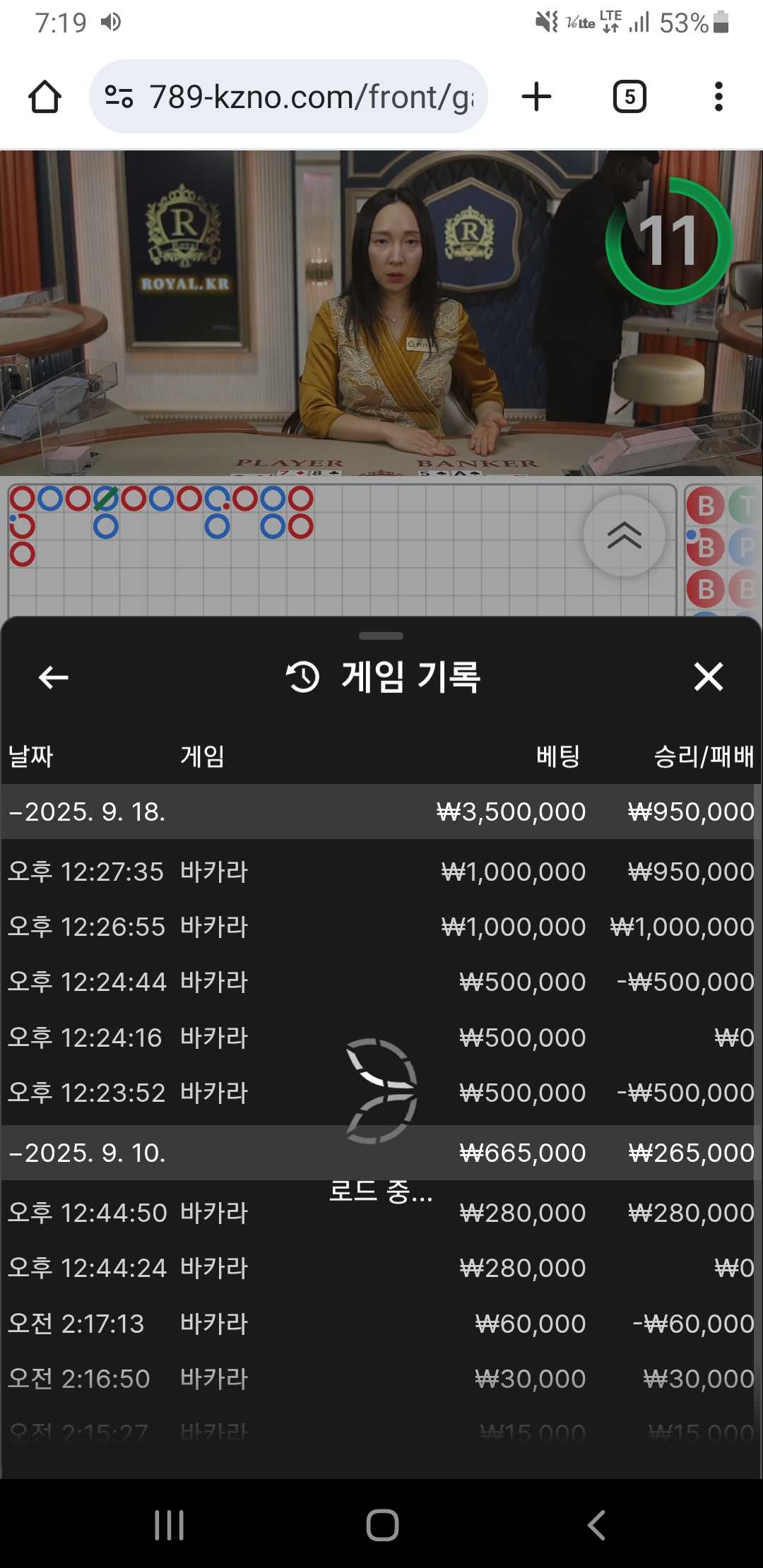
Task: Open the 오후 12:24:44 바카라 record
Action: [x=380, y=982]
